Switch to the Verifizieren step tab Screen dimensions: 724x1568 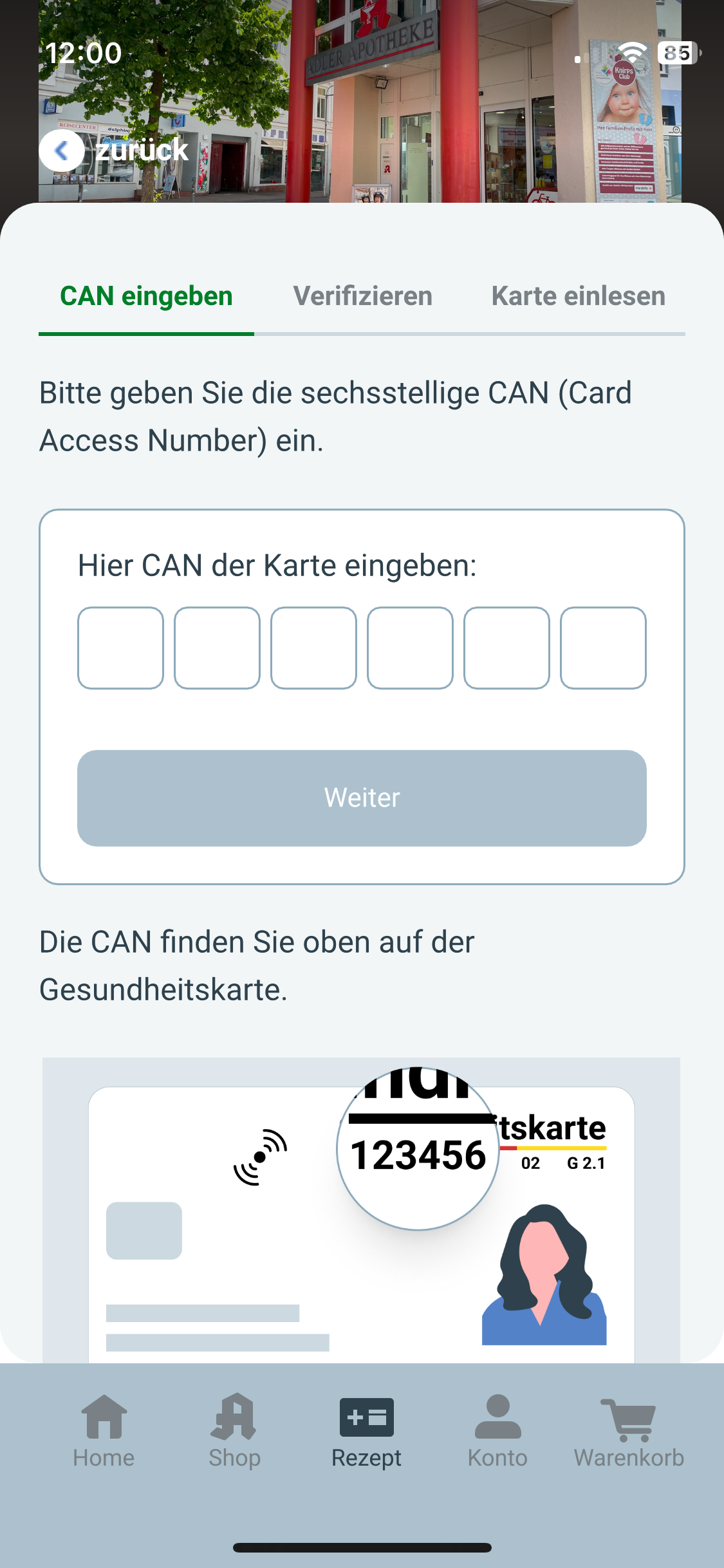[x=362, y=297]
